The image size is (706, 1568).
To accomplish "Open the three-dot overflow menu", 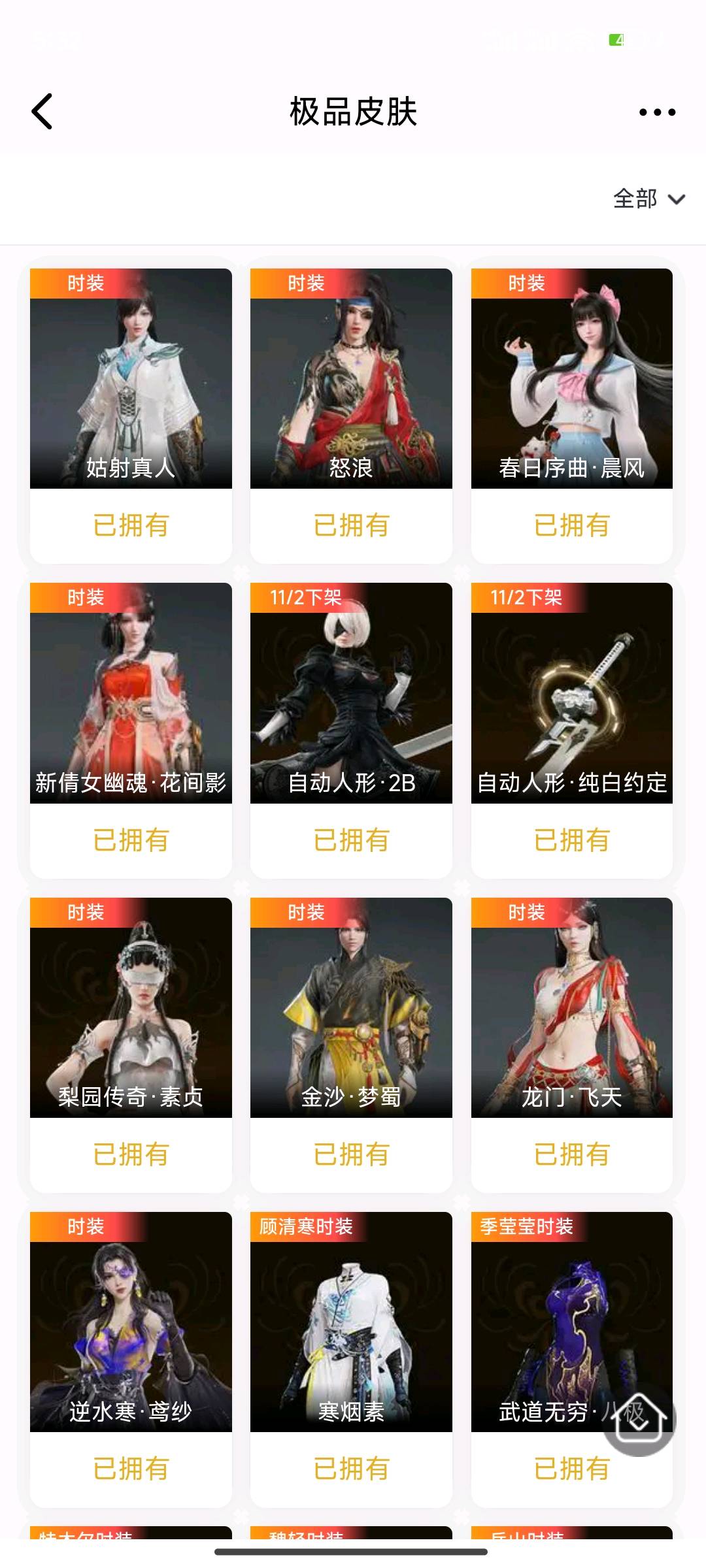I will click(x=657, y=112).
